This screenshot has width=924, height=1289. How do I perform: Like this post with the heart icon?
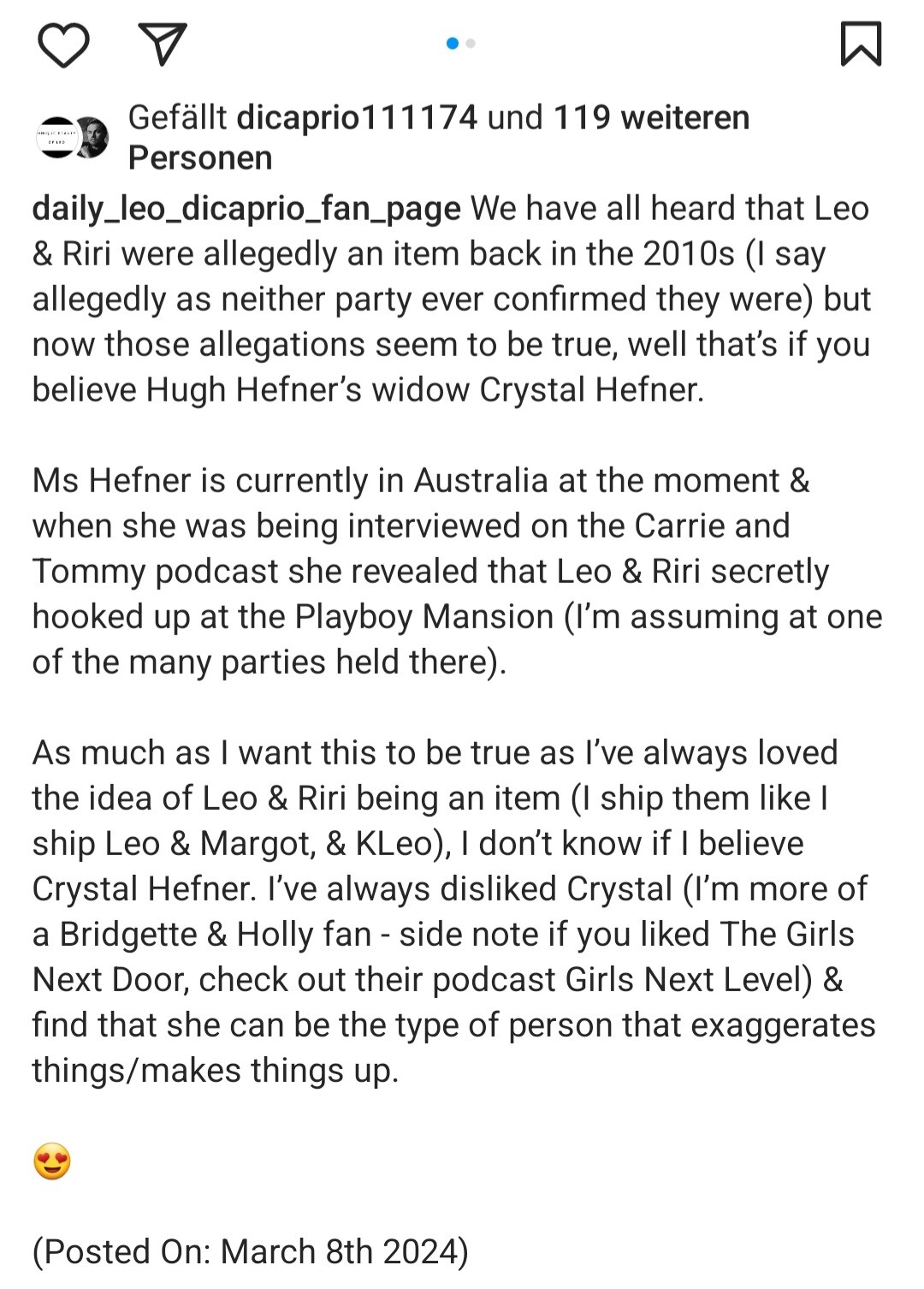pos(63,45)
